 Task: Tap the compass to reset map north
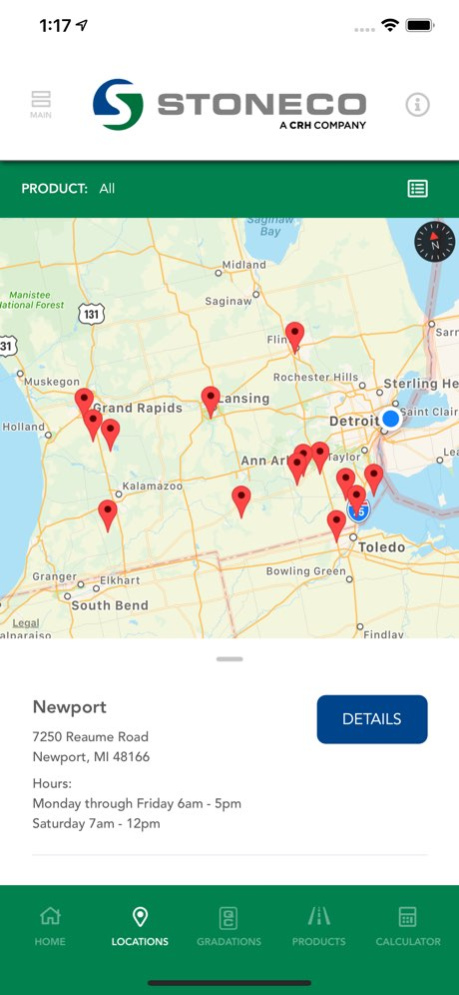point(435,241)
